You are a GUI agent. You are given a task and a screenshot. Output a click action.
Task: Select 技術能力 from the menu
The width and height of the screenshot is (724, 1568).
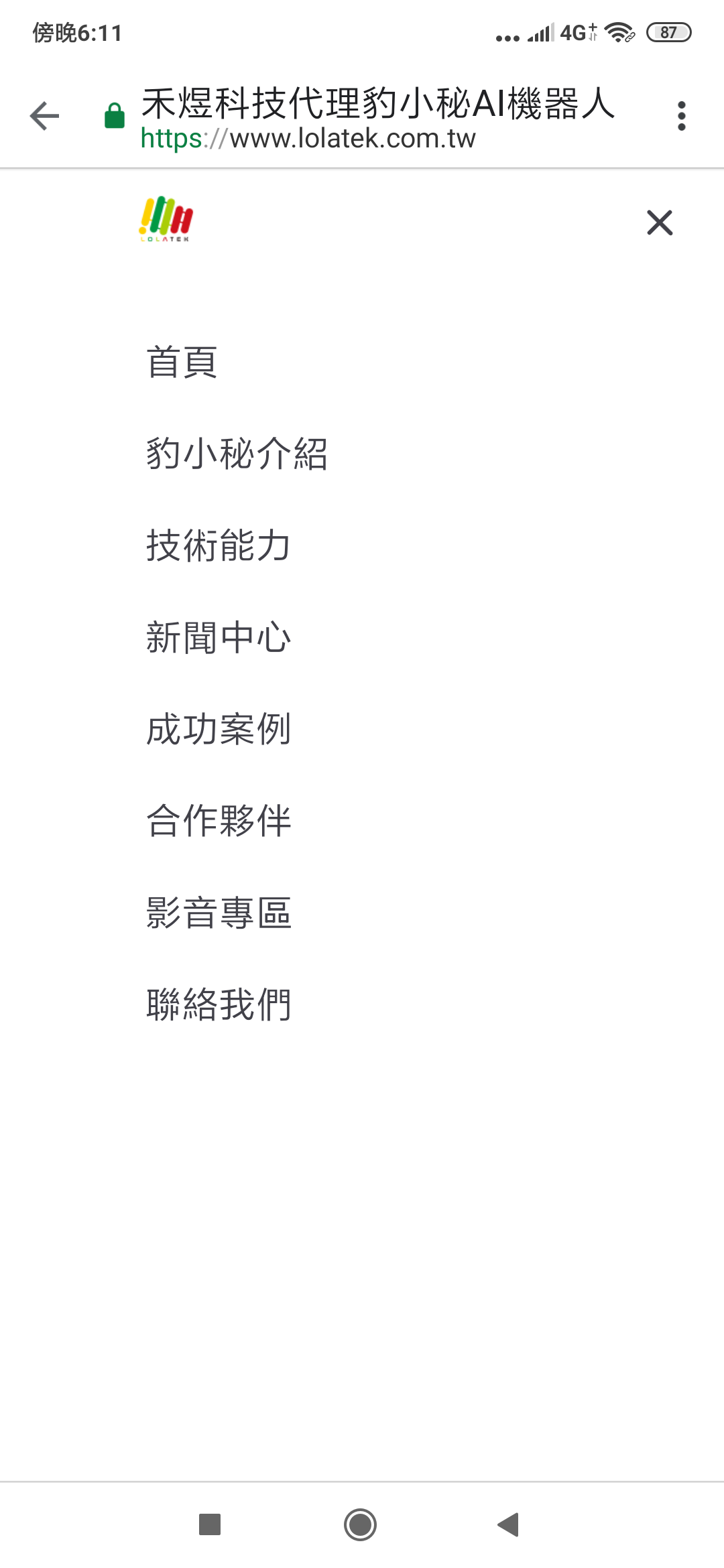pos(219,545)
